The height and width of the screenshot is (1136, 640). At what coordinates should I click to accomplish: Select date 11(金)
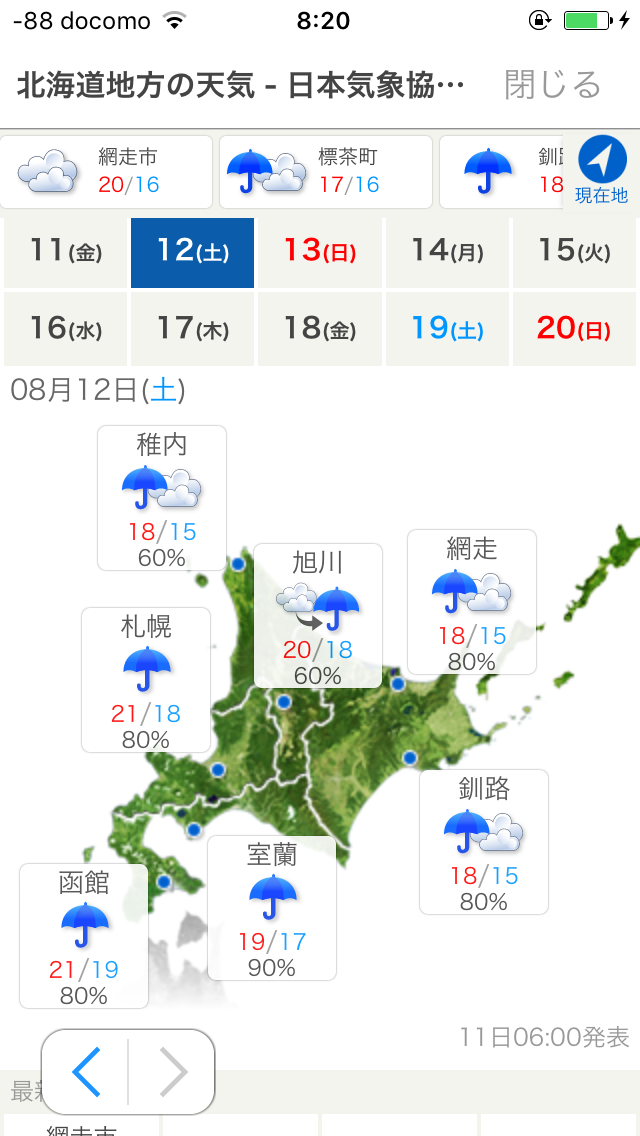[x=66, y=252]
